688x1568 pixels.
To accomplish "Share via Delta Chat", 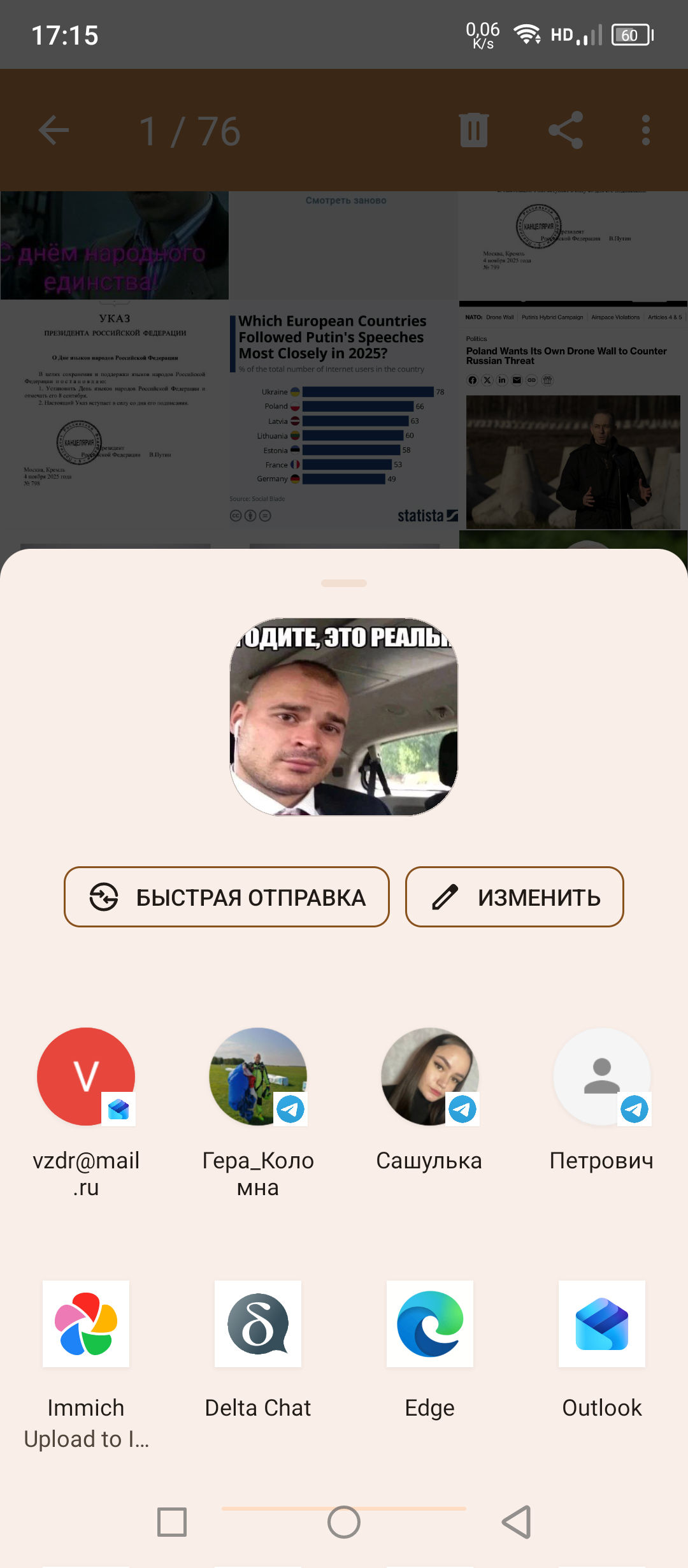I will pyautogui.click(x=258, y=1324).
